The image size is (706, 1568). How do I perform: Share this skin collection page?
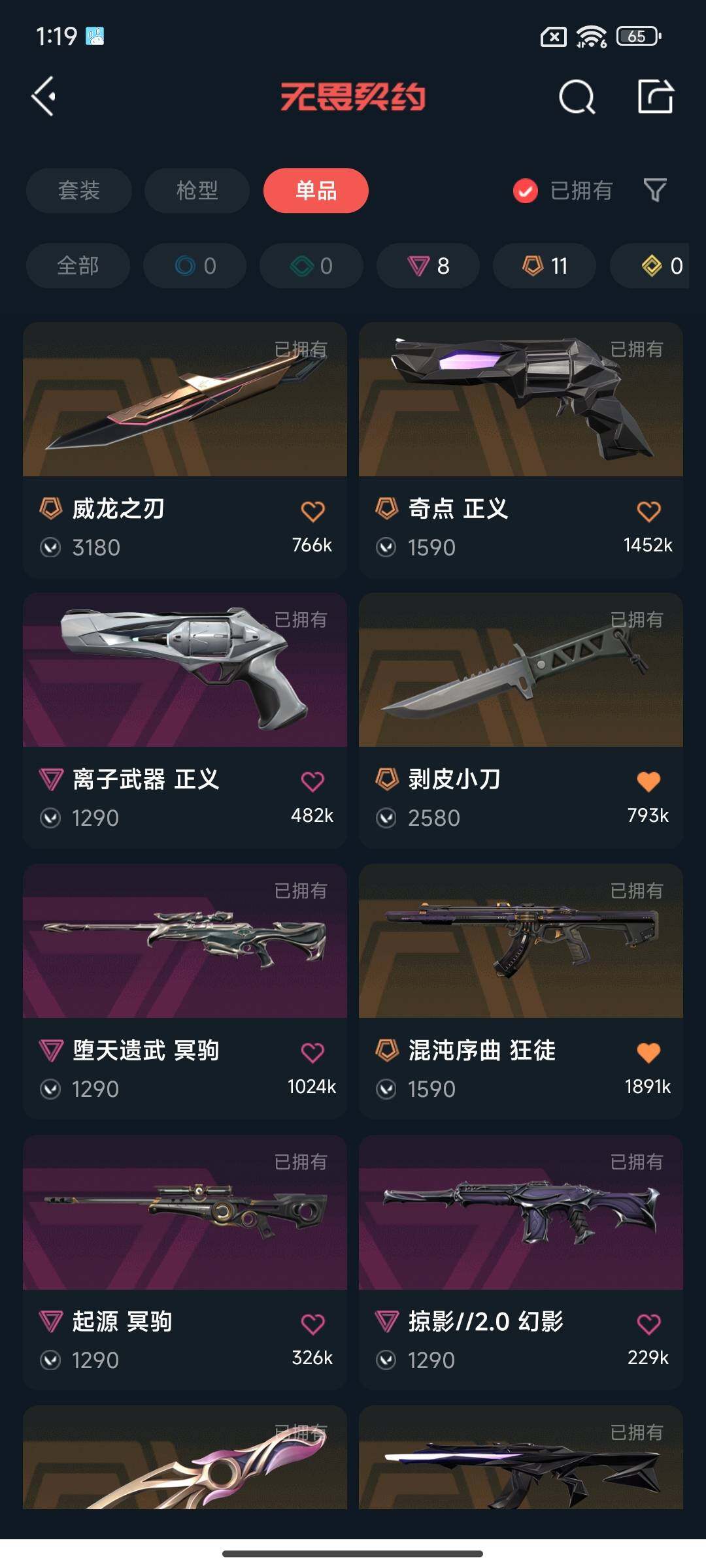pyautogui.click(x=656, y=98)
